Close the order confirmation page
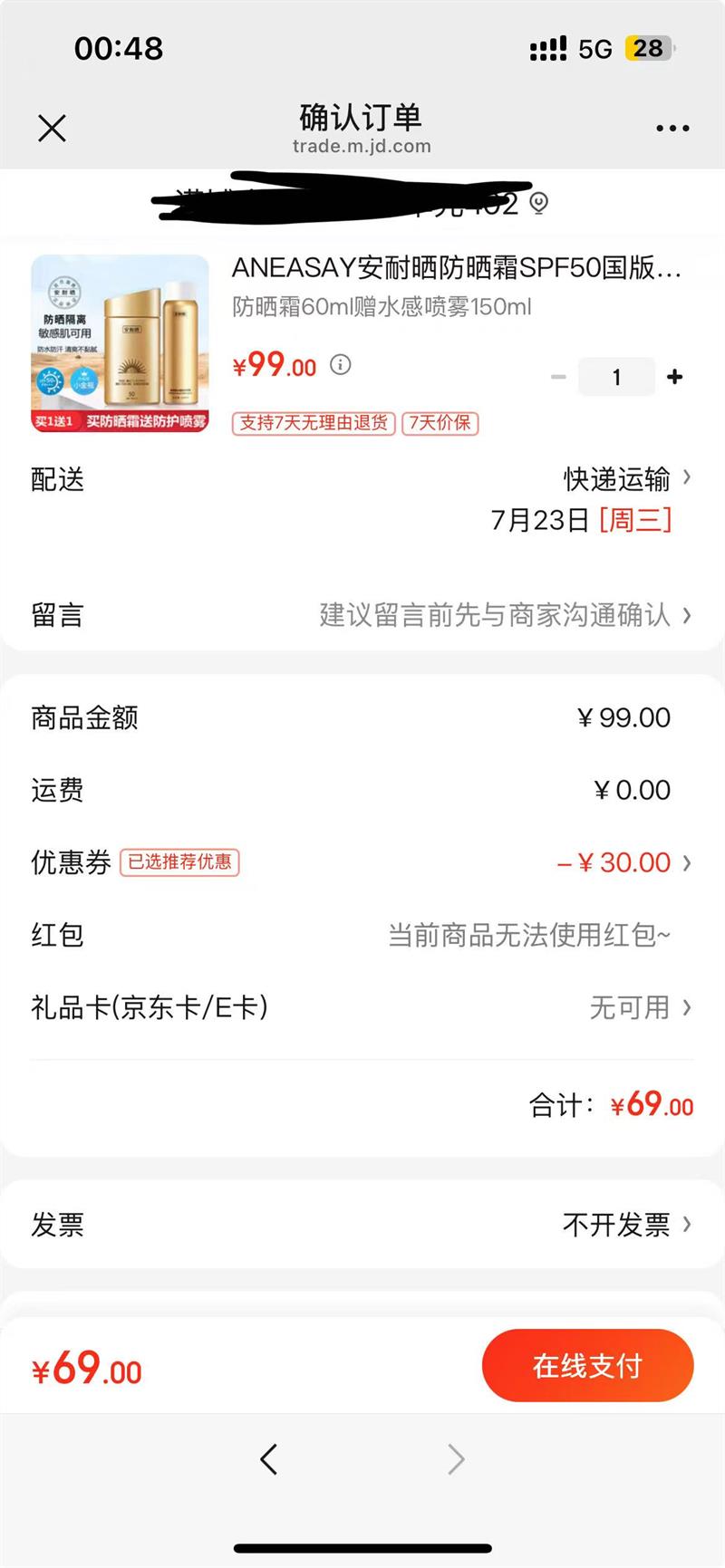Image resolution: width=725 pixels, height=1568 pixels. coord(53,129)
